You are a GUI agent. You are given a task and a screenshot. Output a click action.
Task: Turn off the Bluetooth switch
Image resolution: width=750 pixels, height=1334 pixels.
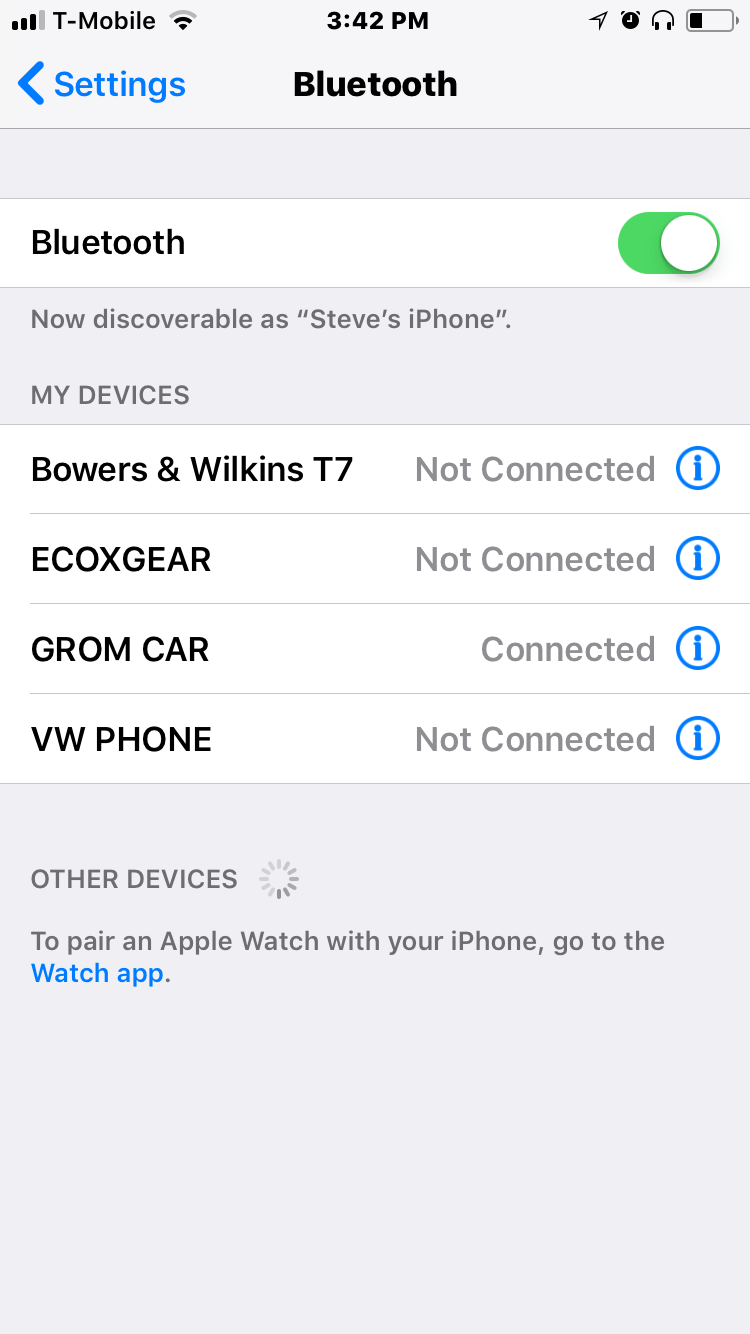pos(668,243)
